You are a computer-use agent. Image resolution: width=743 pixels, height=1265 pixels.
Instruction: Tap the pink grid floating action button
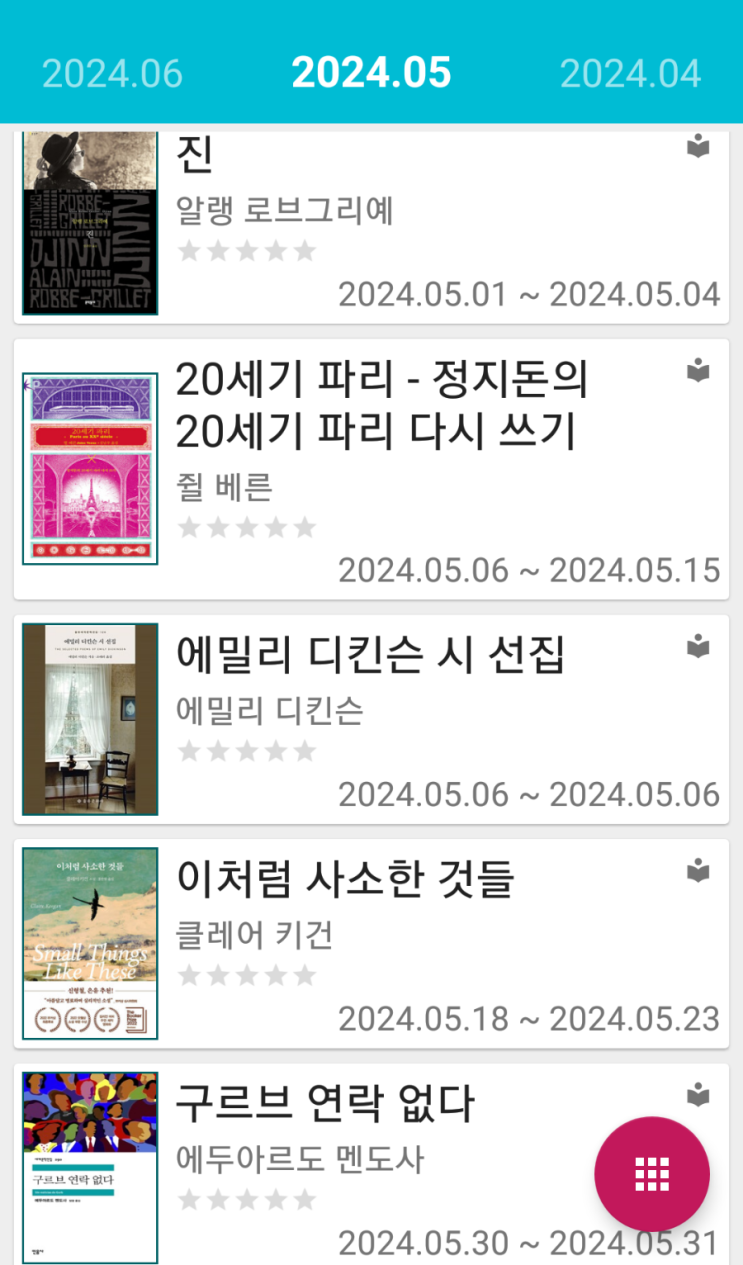[652, 1174]
